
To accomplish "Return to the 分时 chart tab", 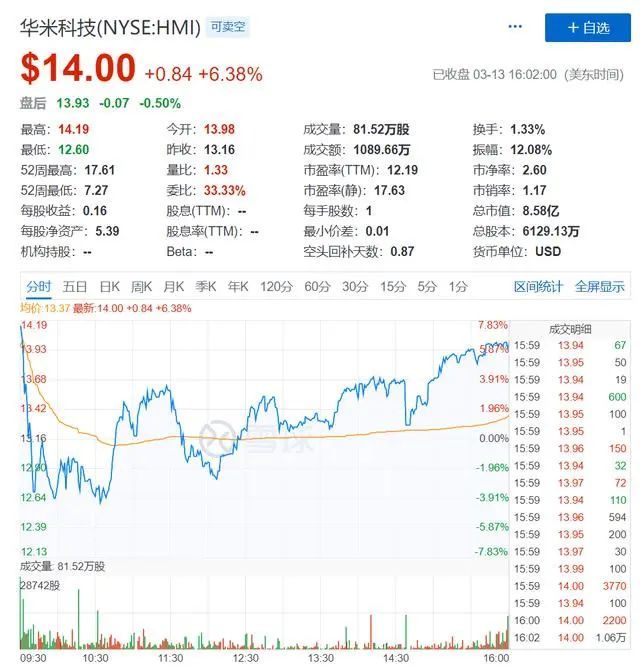I will click(x=39, y=287).
